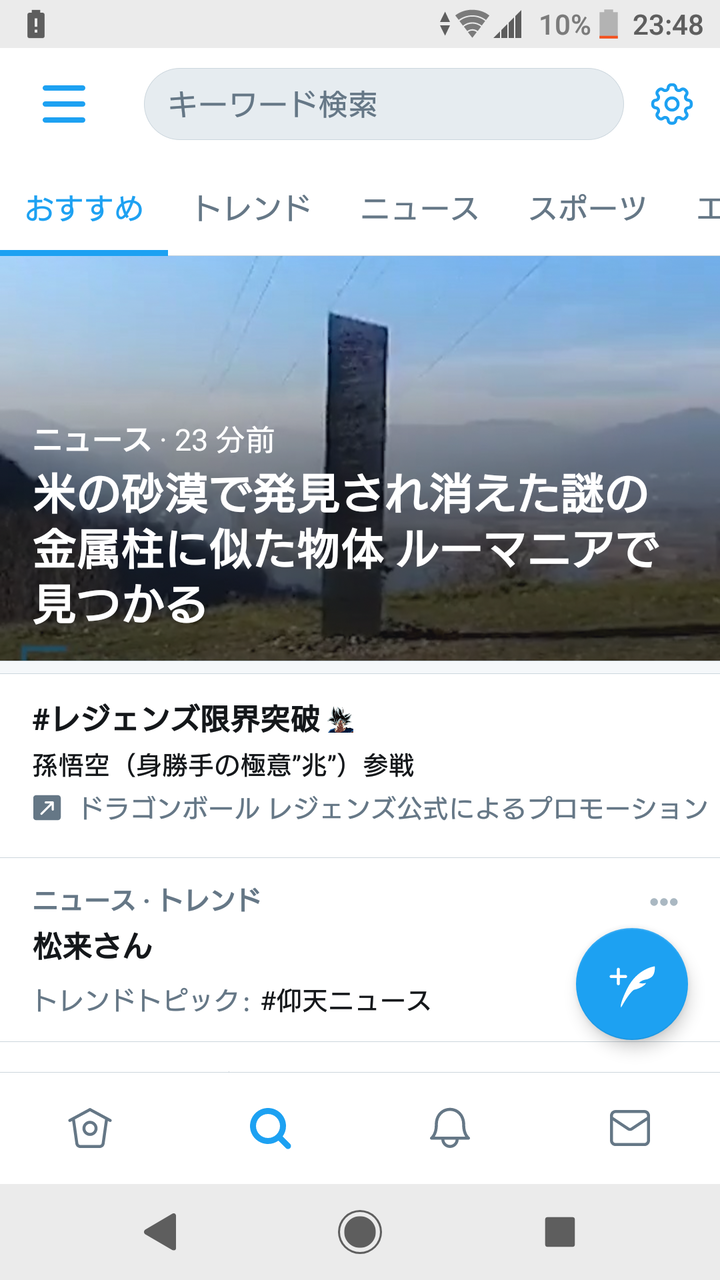Open the more options dots for 松来さん
Viewport: 720px width, 1280px height.
coord(664,902)
